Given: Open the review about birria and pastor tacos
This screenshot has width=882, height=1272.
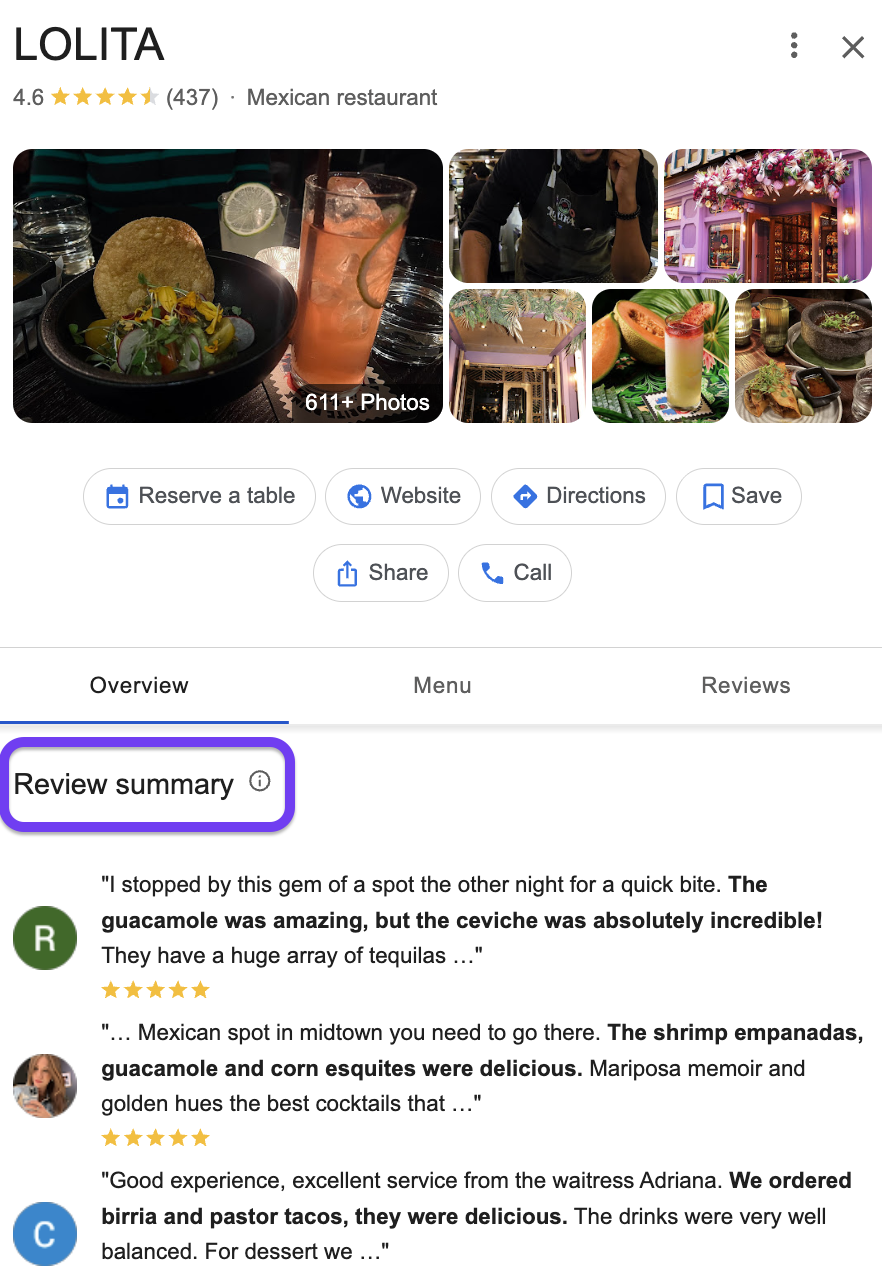Looking at the screenshot, I should [476, 1216].
